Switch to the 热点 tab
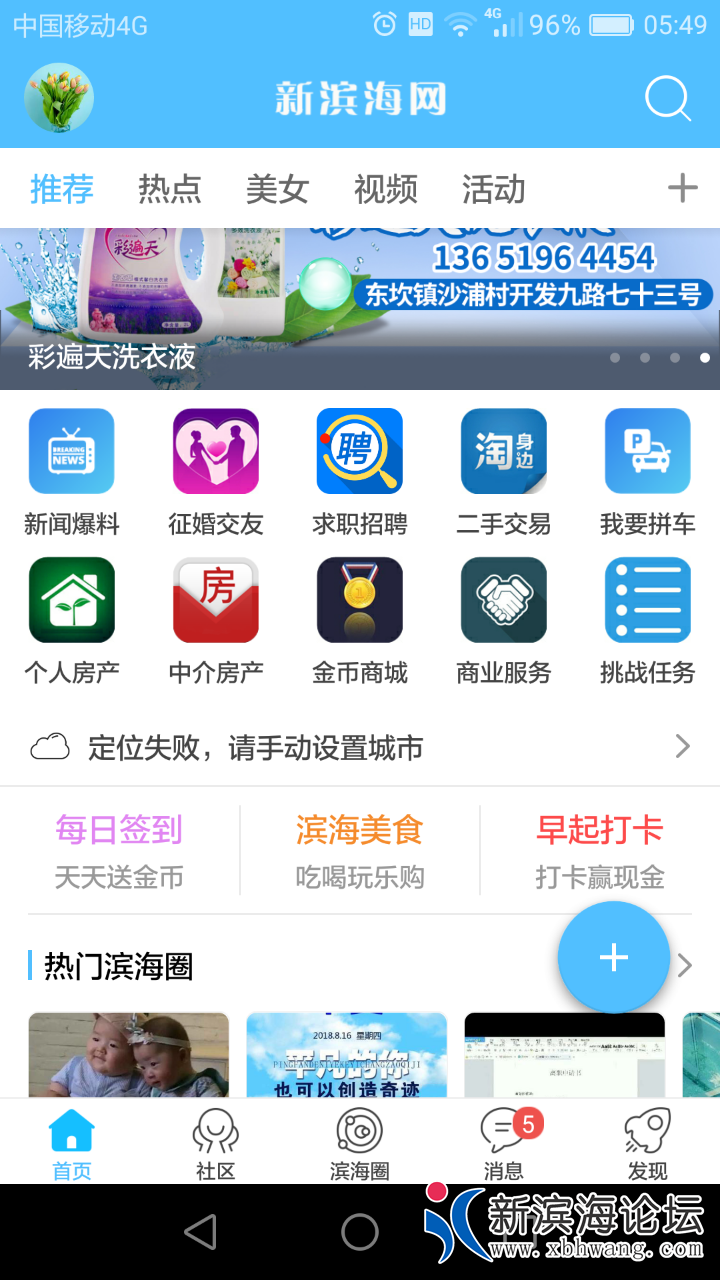Image resolution: width=720 pixels, height=1280 pixels. coord(169,189)
